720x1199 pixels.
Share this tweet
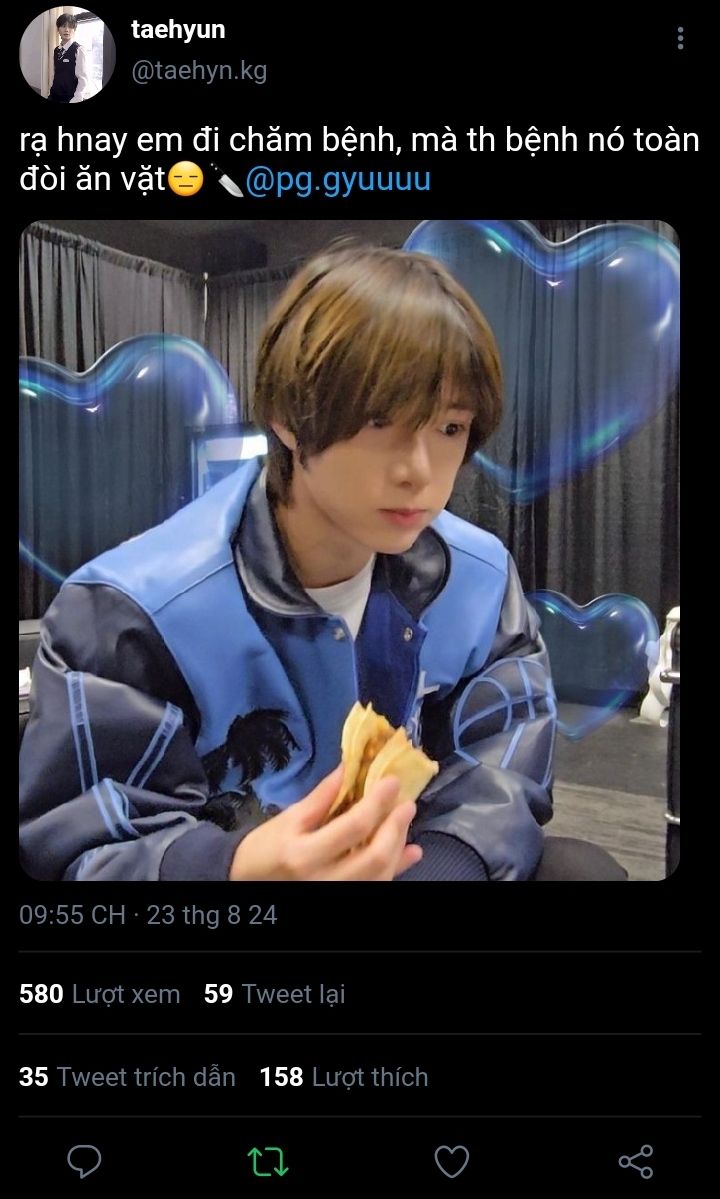(636, 1161)
